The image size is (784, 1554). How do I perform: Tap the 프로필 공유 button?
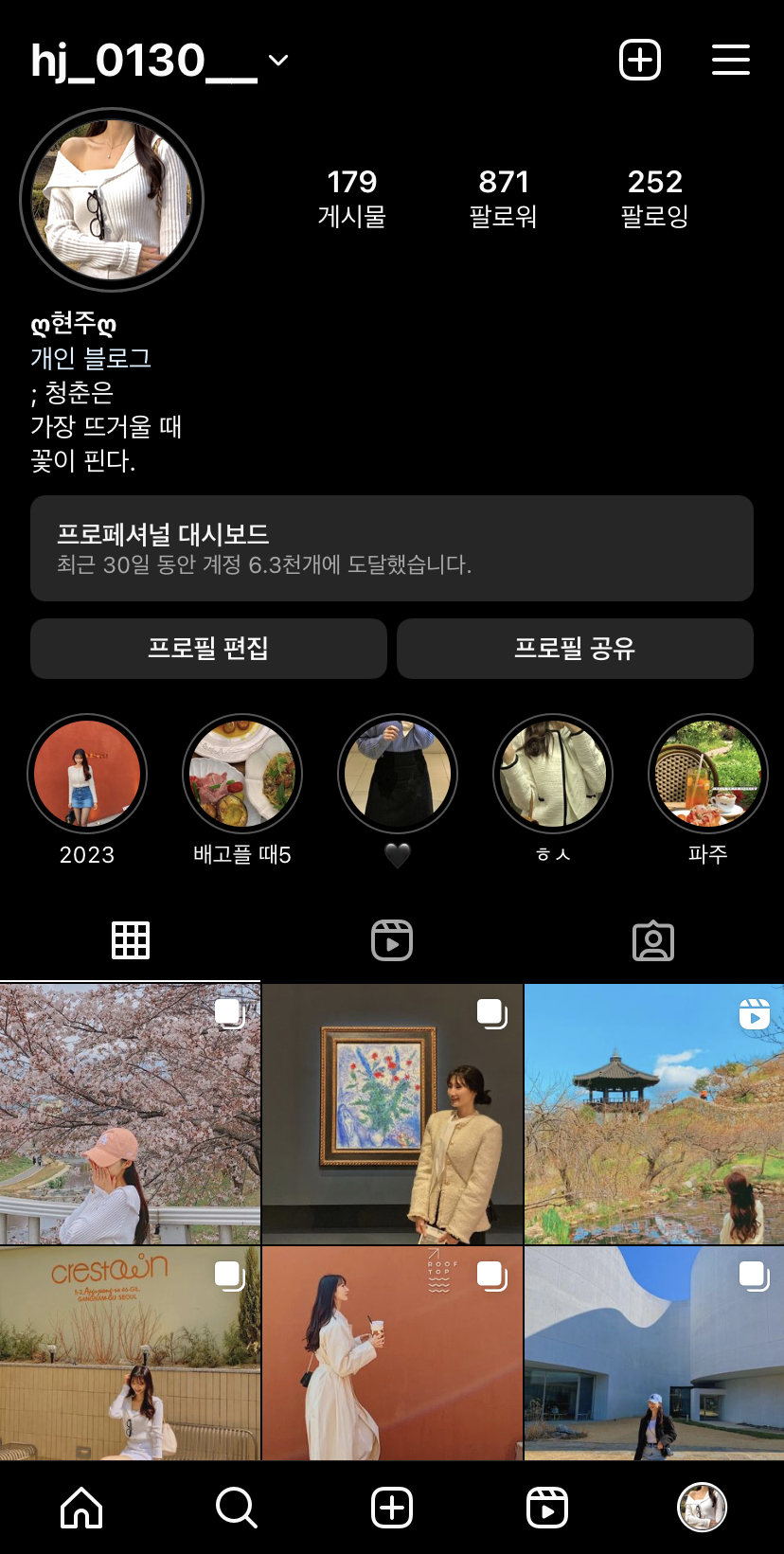pos(575,649)
